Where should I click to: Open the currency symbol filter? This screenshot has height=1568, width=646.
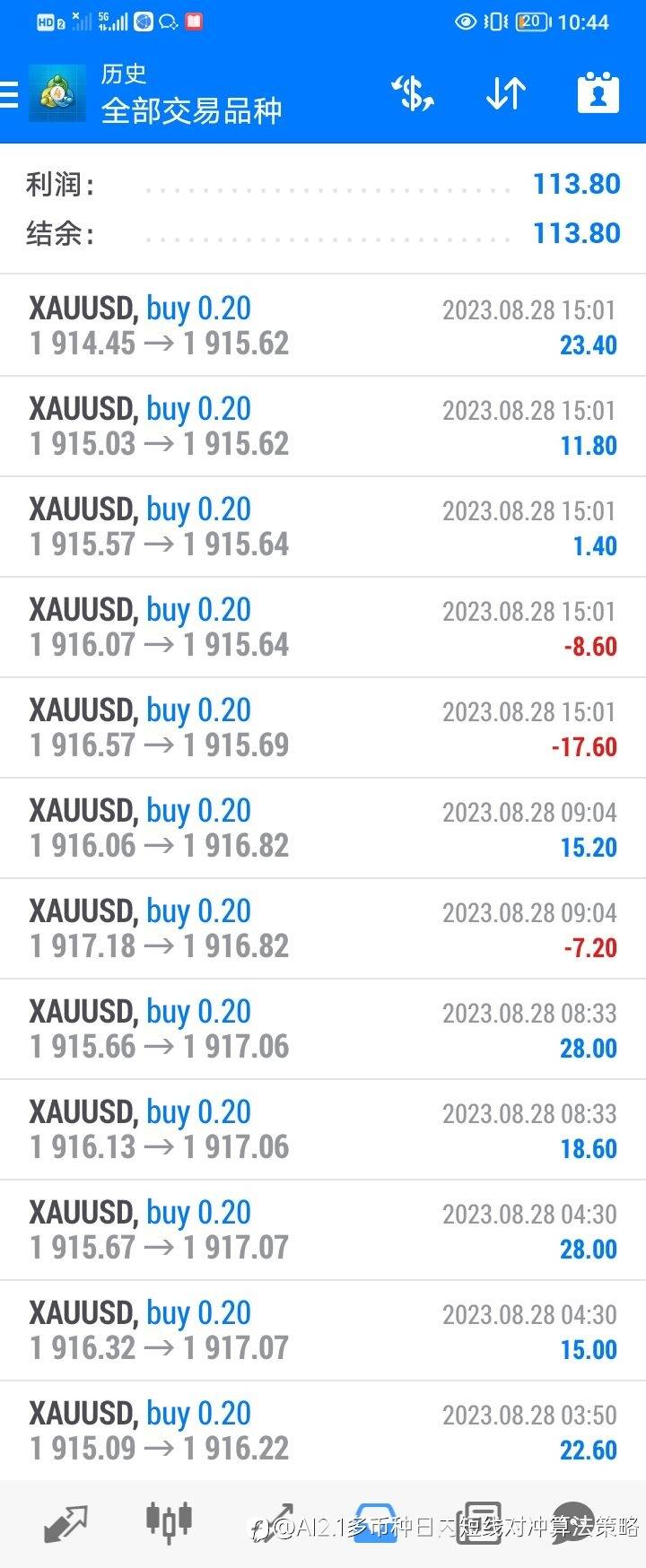point(412,93)
